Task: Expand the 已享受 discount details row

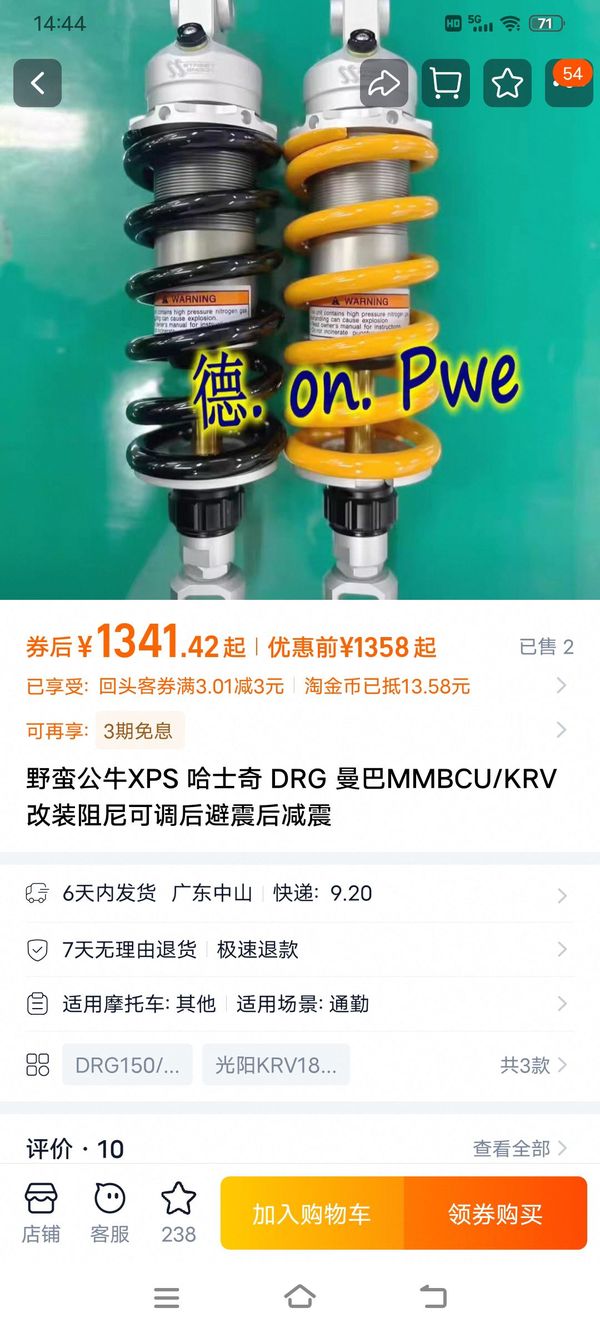Action: pyautogui.click(x=300, y=686)
